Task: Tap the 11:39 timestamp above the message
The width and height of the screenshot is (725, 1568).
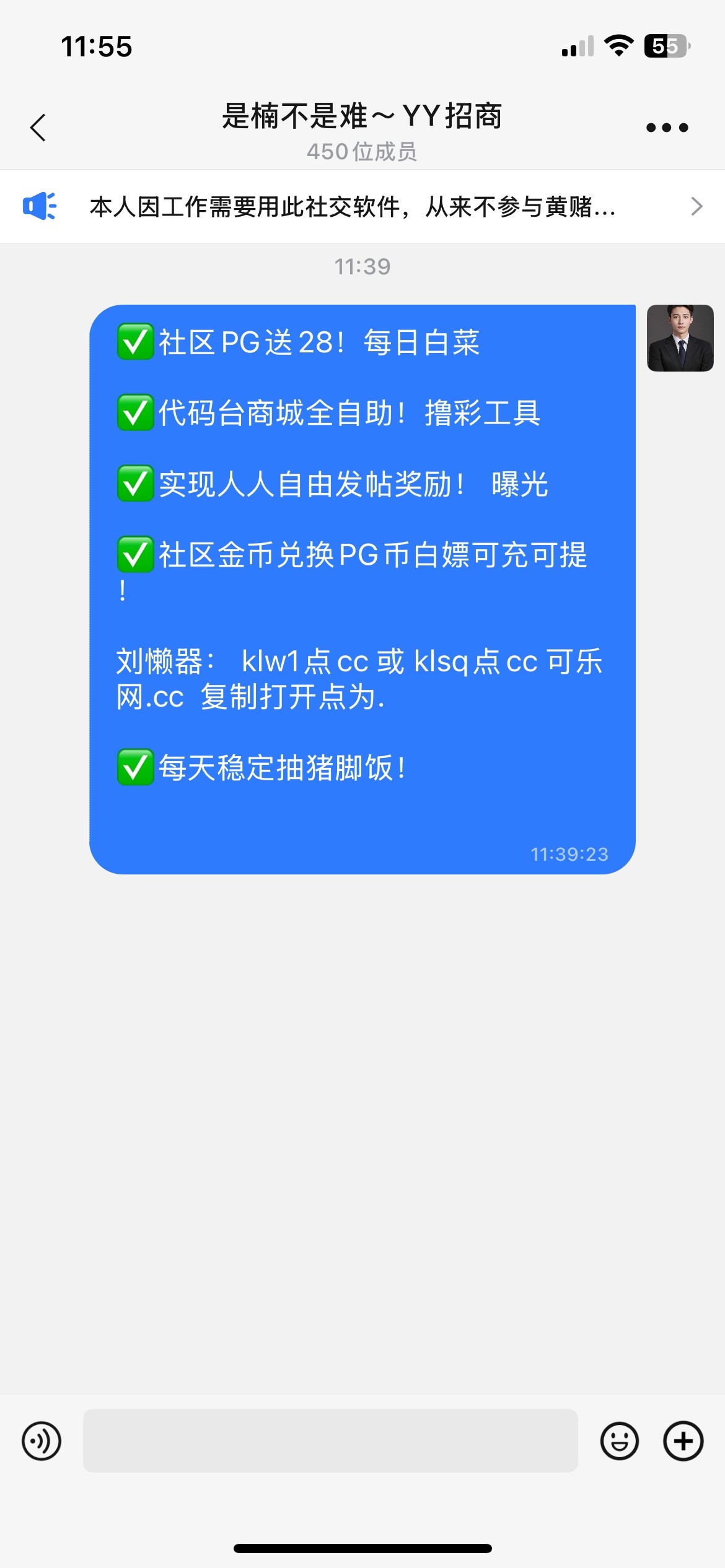Action: pos(362,267)
